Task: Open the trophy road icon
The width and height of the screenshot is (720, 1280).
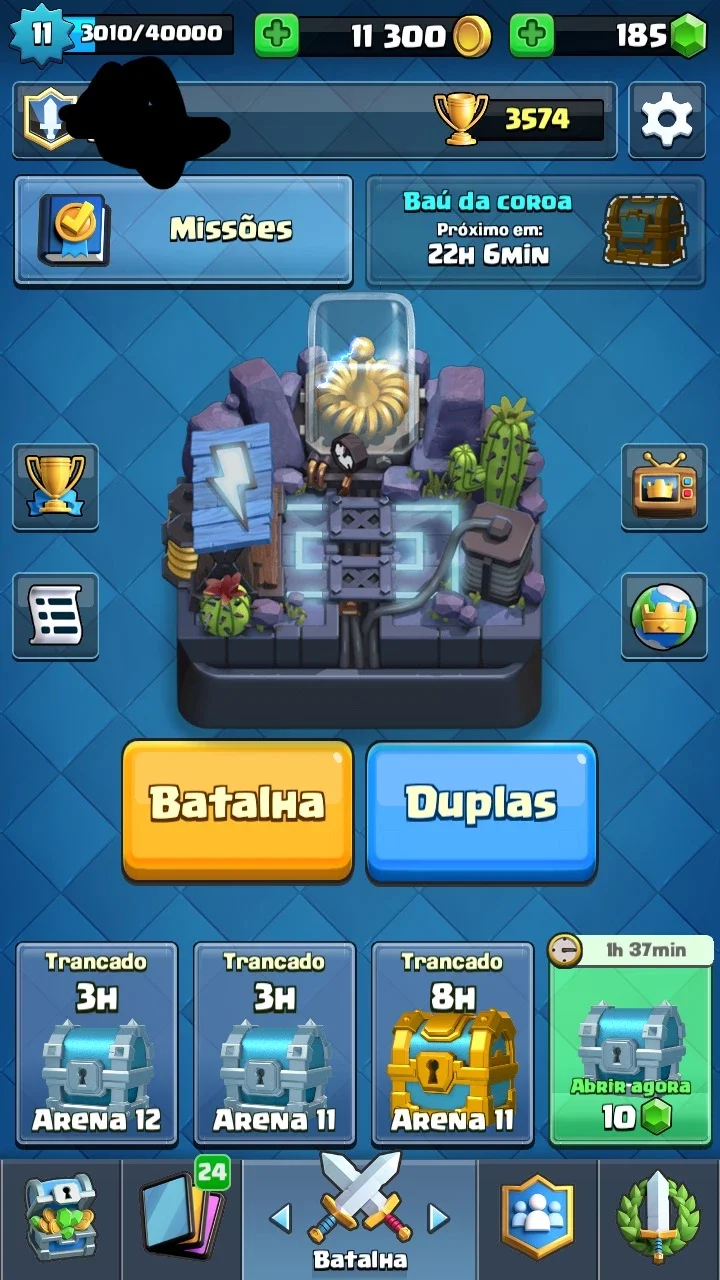Action: (55, 487)
